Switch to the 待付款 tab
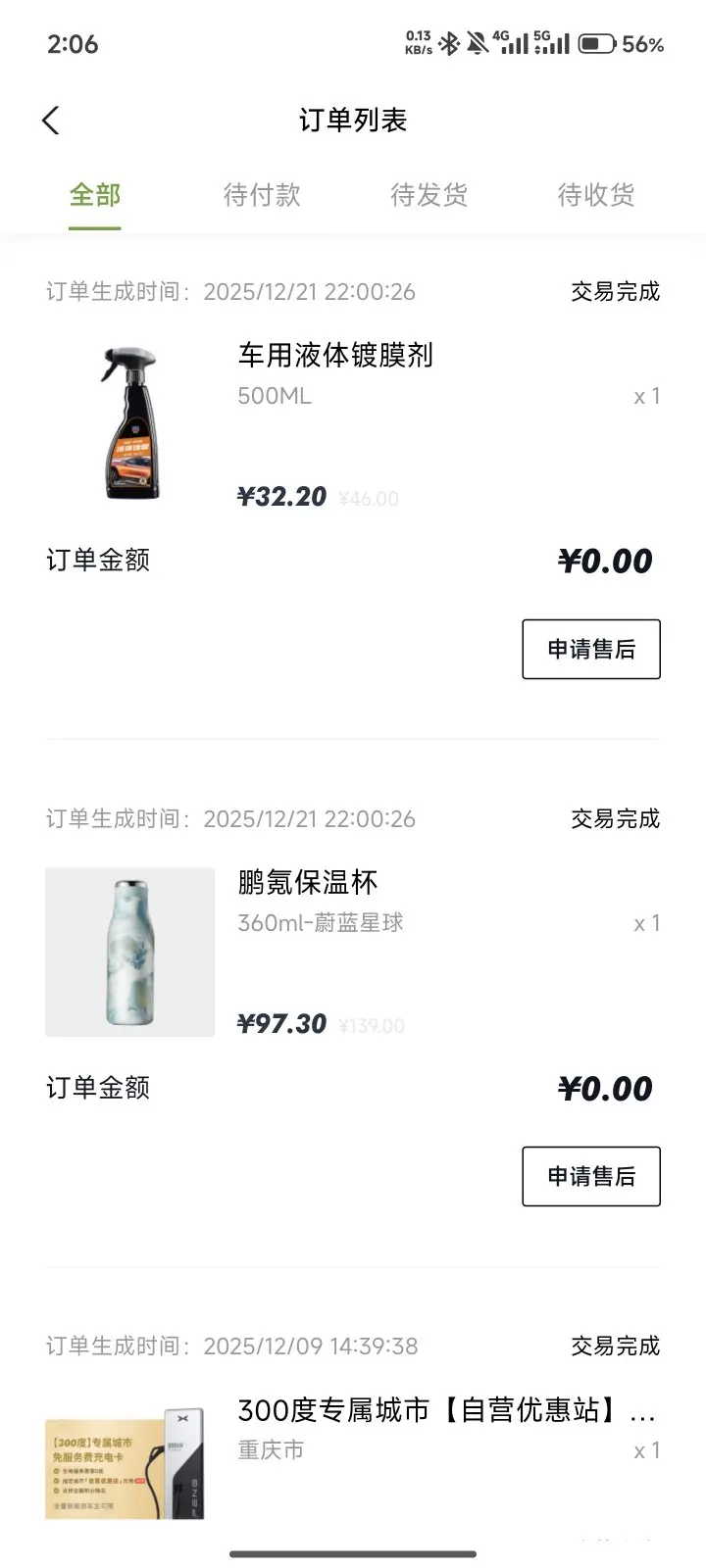706x1568 pixels. (262, 195)
